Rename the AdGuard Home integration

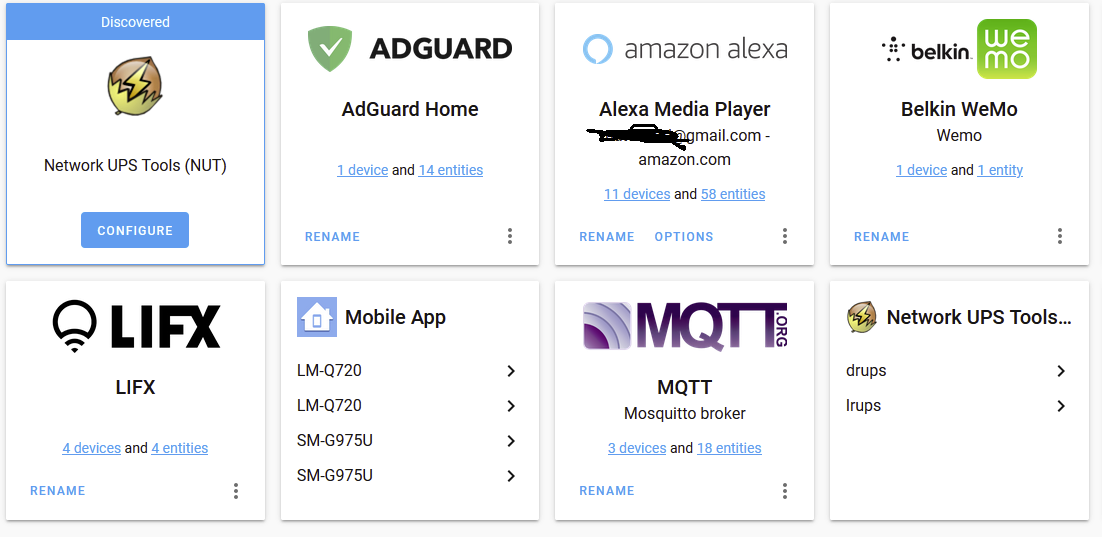pyautogui.click(x=332, y=237)
